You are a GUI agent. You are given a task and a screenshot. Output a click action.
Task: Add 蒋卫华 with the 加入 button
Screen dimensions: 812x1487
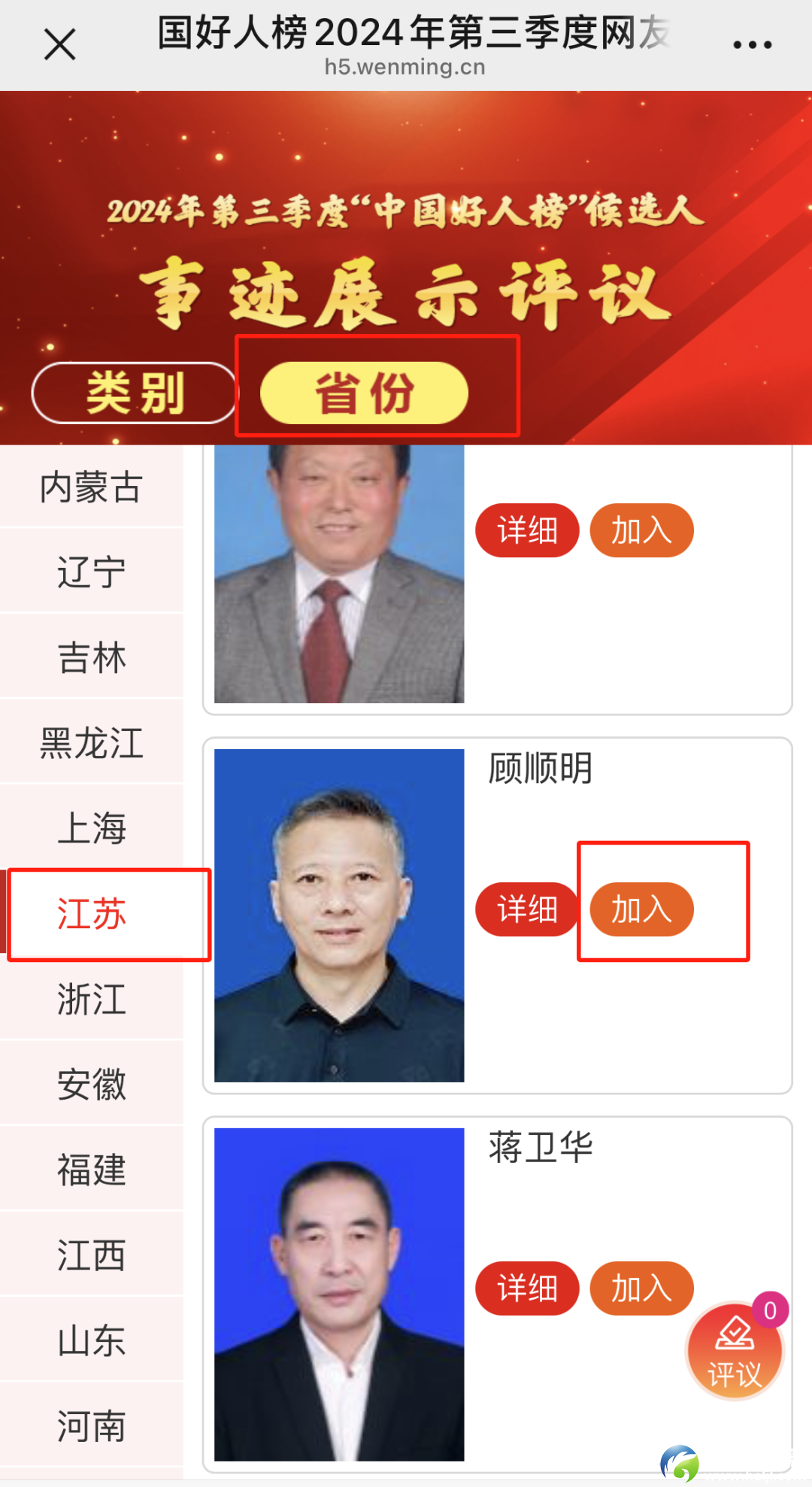coord(641,1288)
